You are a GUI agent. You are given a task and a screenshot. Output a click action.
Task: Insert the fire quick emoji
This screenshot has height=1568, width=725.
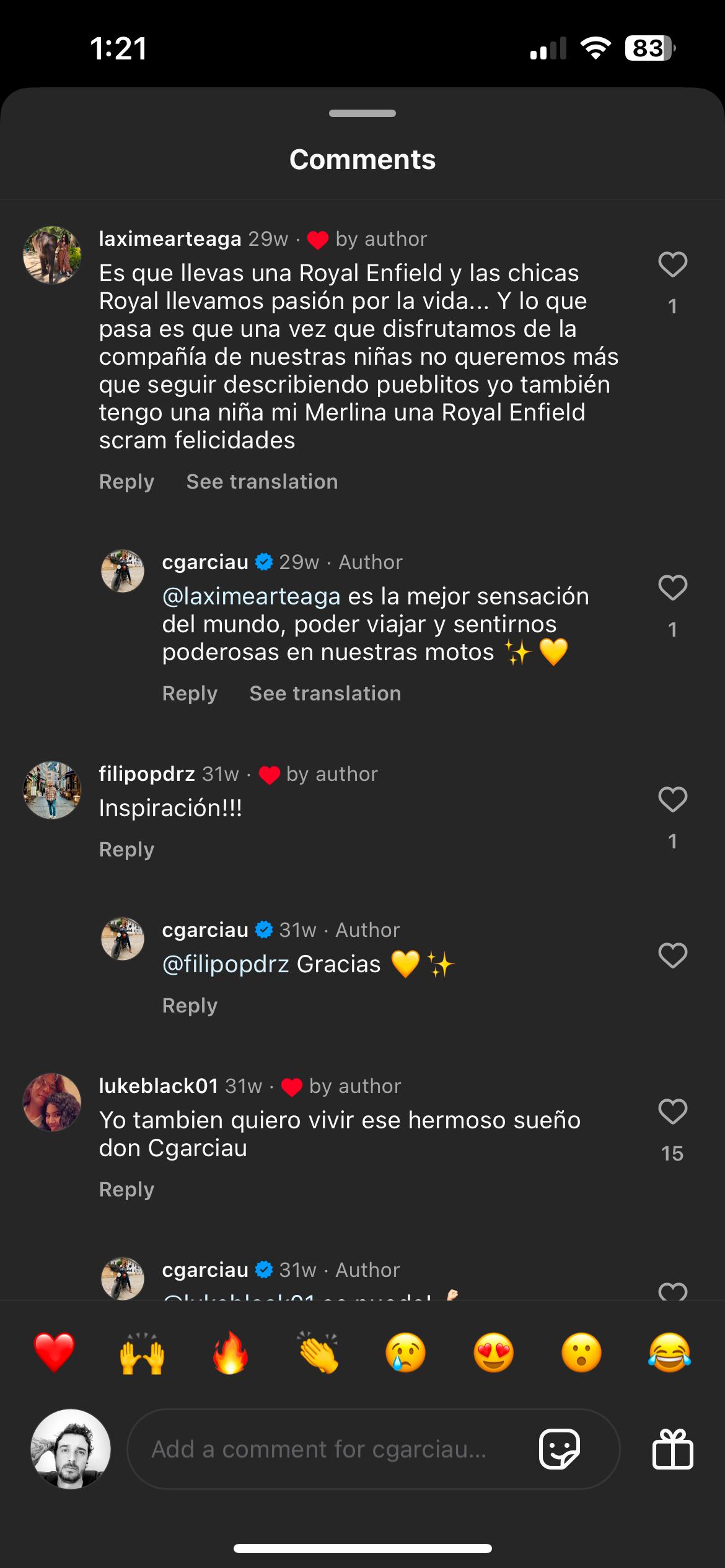tap(230, 1352)
